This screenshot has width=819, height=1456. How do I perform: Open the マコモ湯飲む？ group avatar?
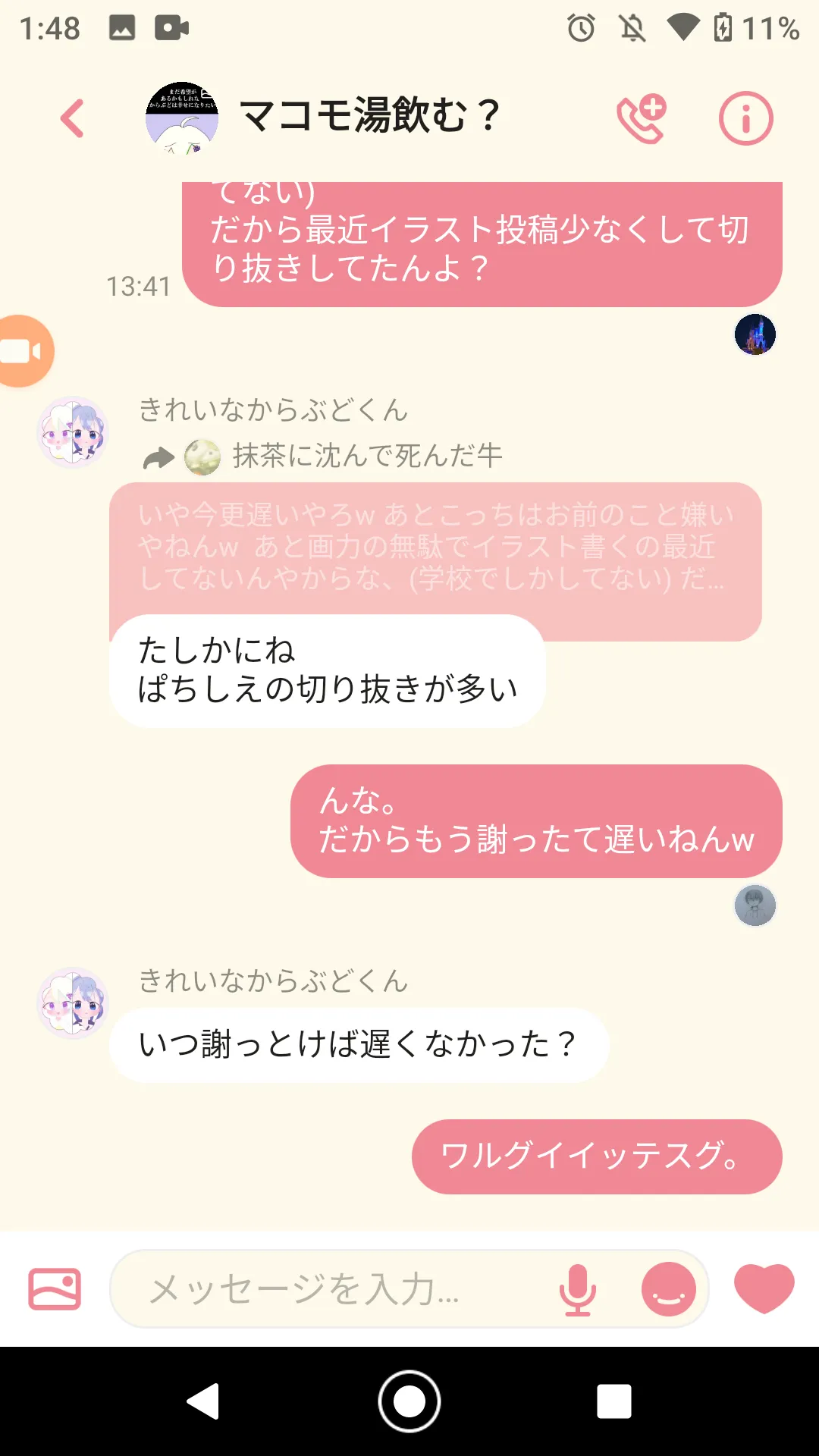pyautogui.click(x=182, y=118)
